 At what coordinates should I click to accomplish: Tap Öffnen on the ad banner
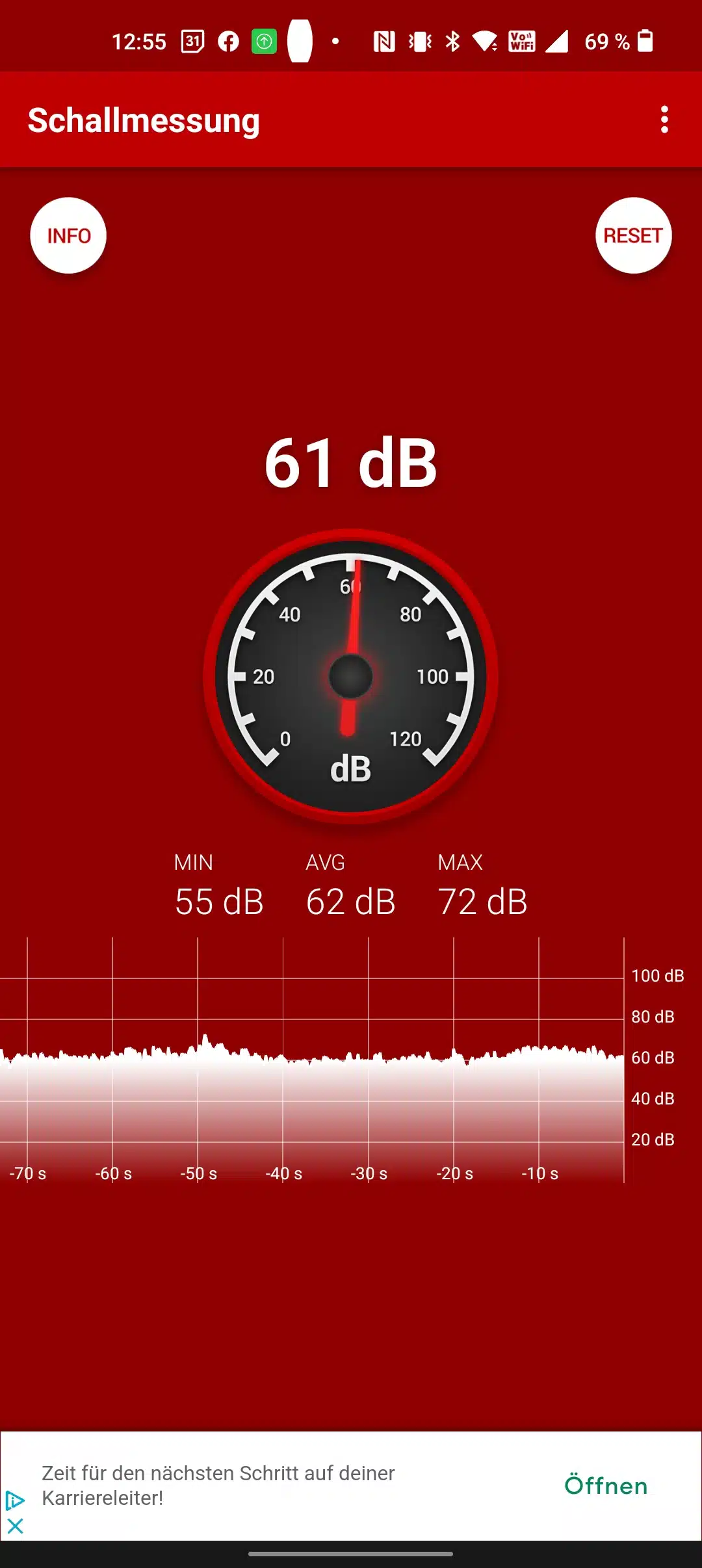pyautogui.click(x=606, y=1486)
